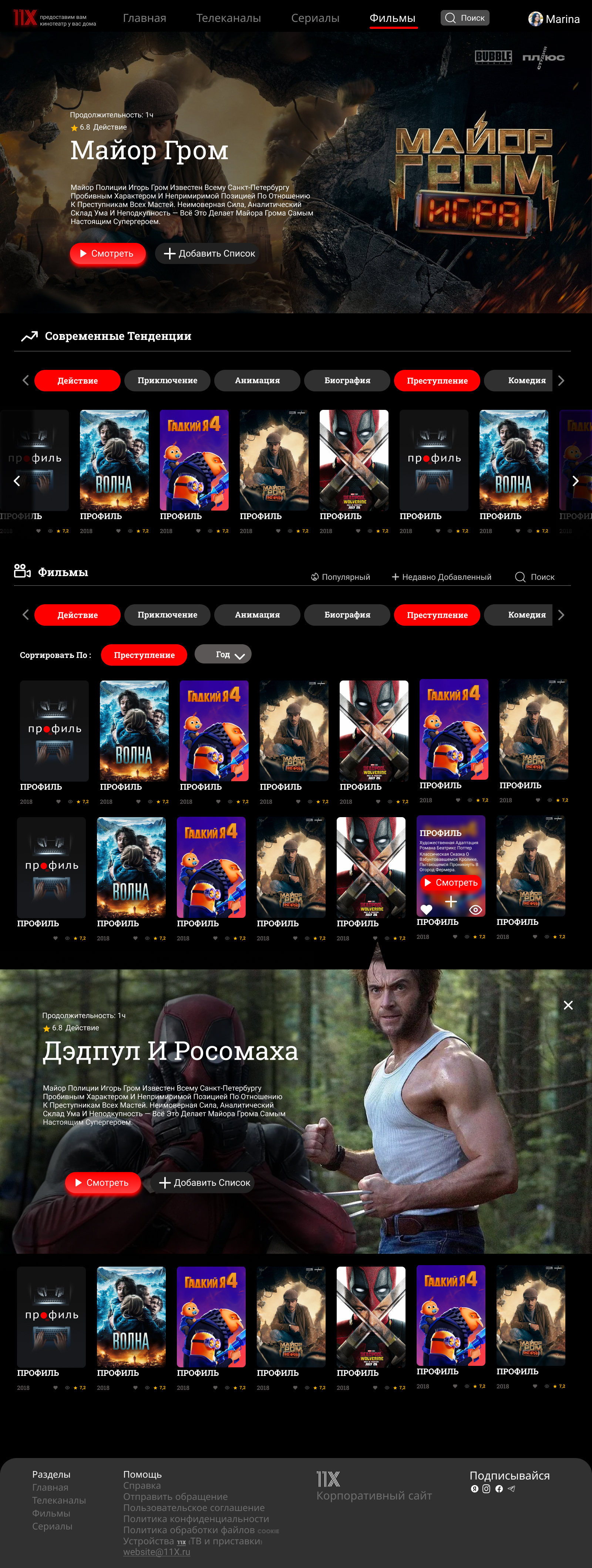Select Анимация chip under Современные Тенденции
This screenshot has width=592, height=1568.
(258, 381)
